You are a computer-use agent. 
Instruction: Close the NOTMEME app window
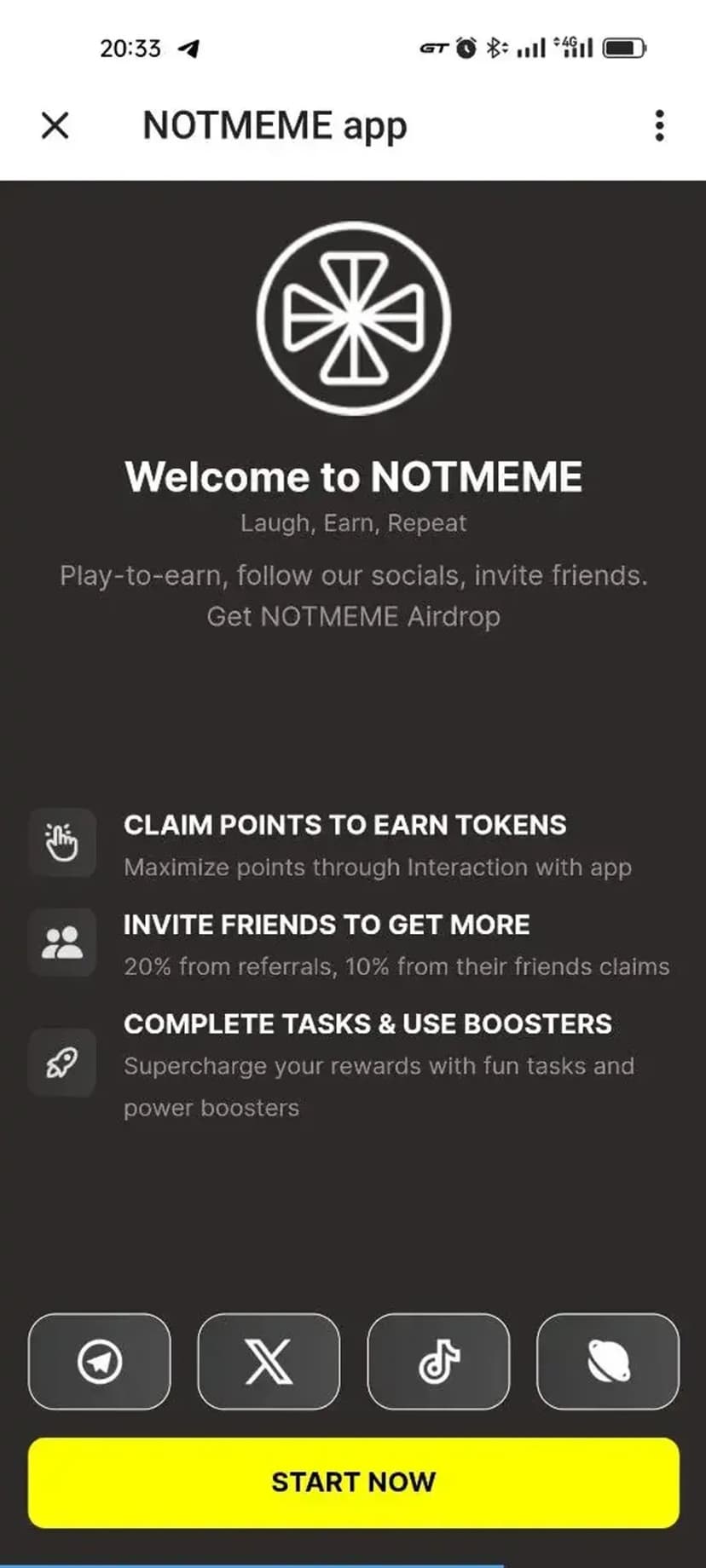pos(55,125)
